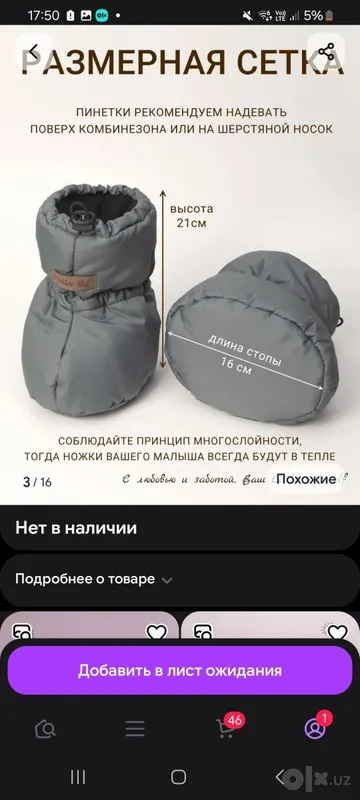Like the right recommended product card
This screenshot has height=800, width=360.
[x=338, y=633]
